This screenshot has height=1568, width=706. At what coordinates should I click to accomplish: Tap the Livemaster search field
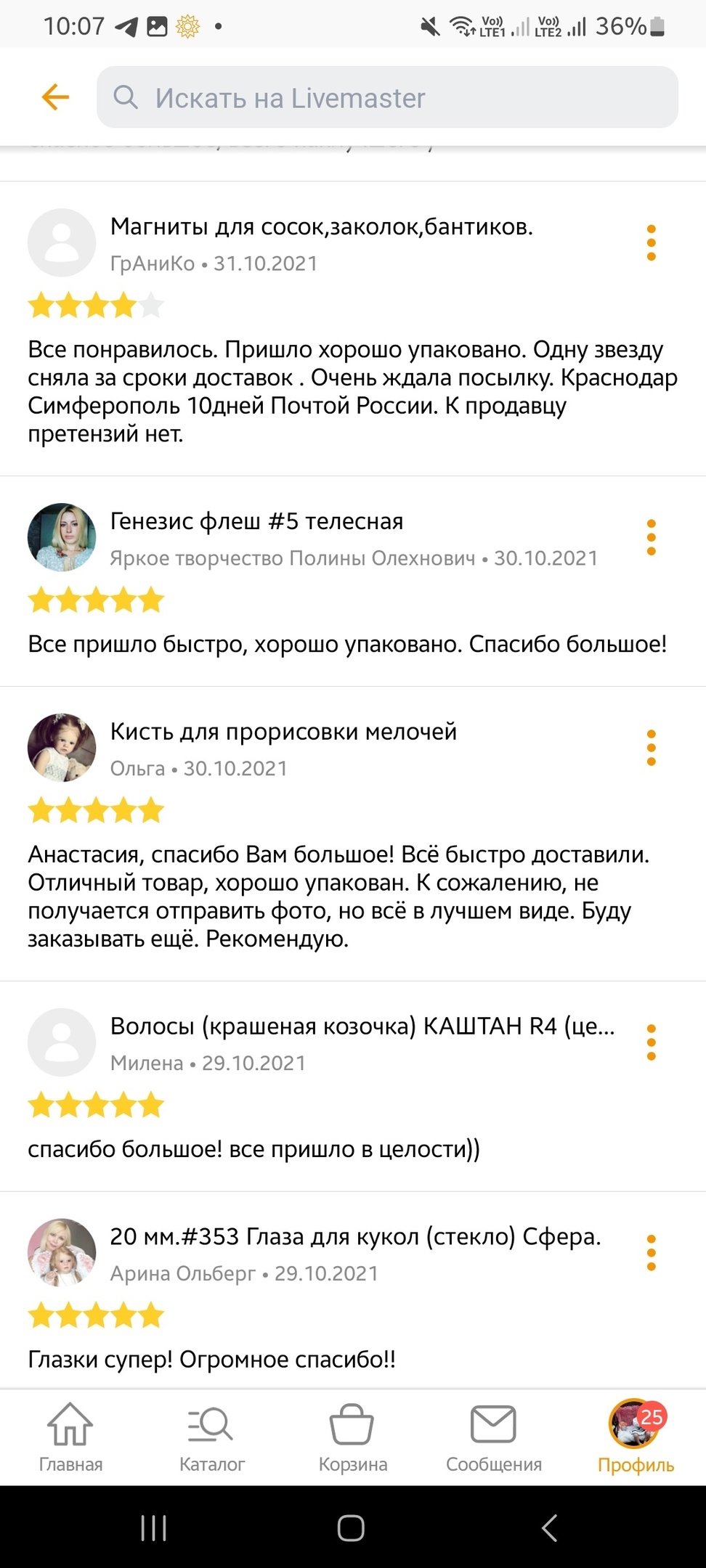pyautogui.click(x=387, y=97)
